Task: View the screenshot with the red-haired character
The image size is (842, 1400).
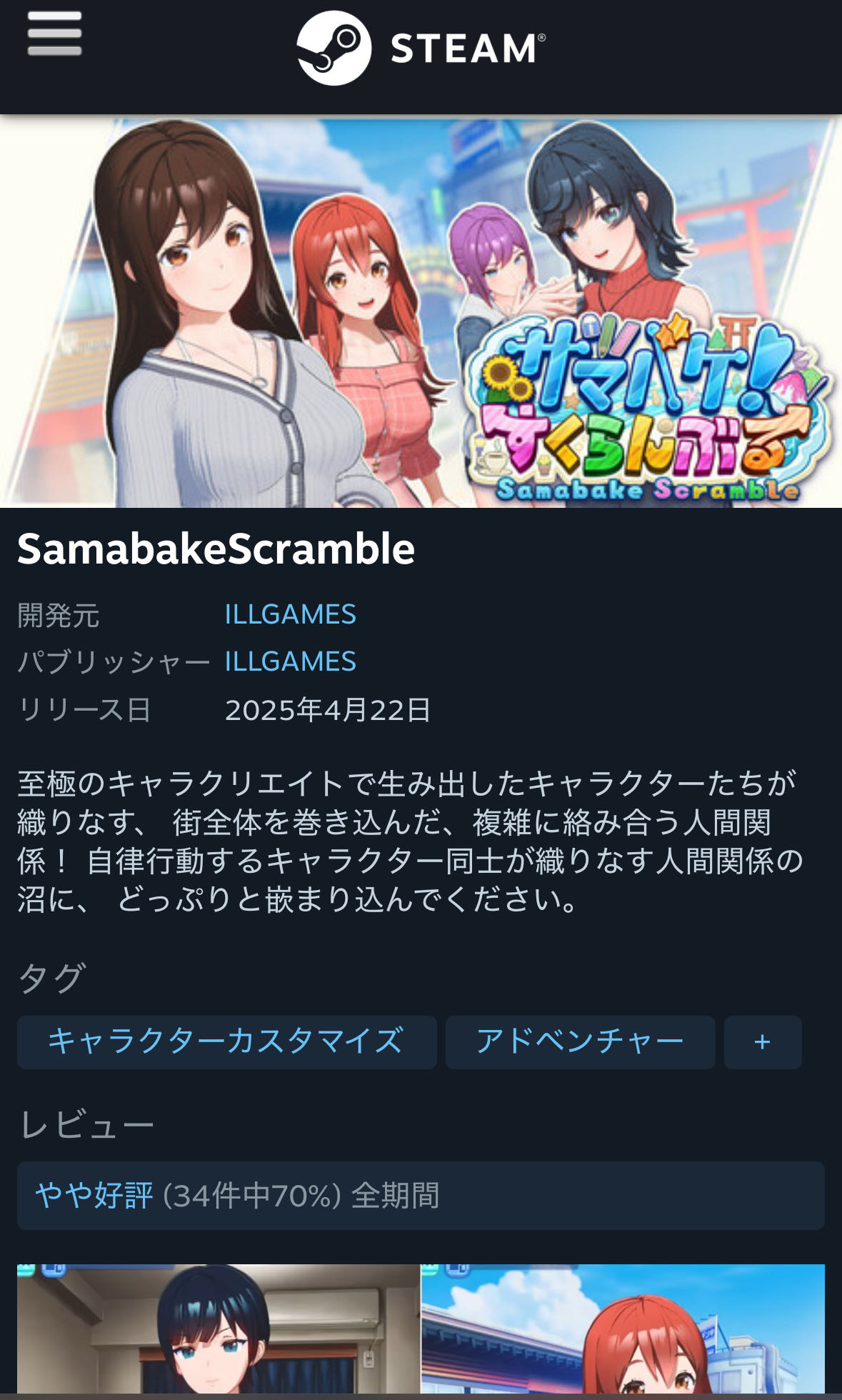Action: point(623,1329)
